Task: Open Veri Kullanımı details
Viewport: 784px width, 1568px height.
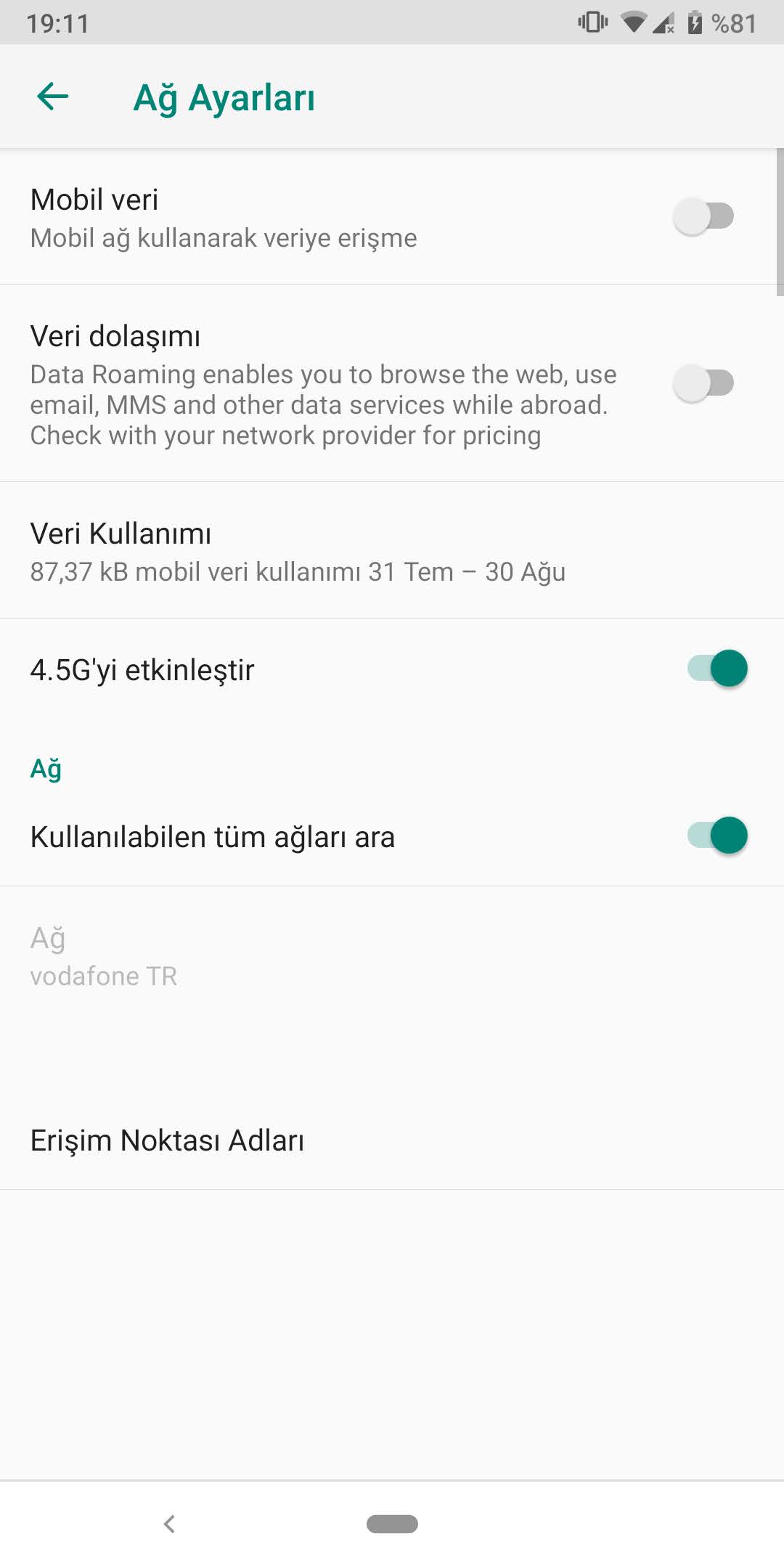Action: [392, 551]
